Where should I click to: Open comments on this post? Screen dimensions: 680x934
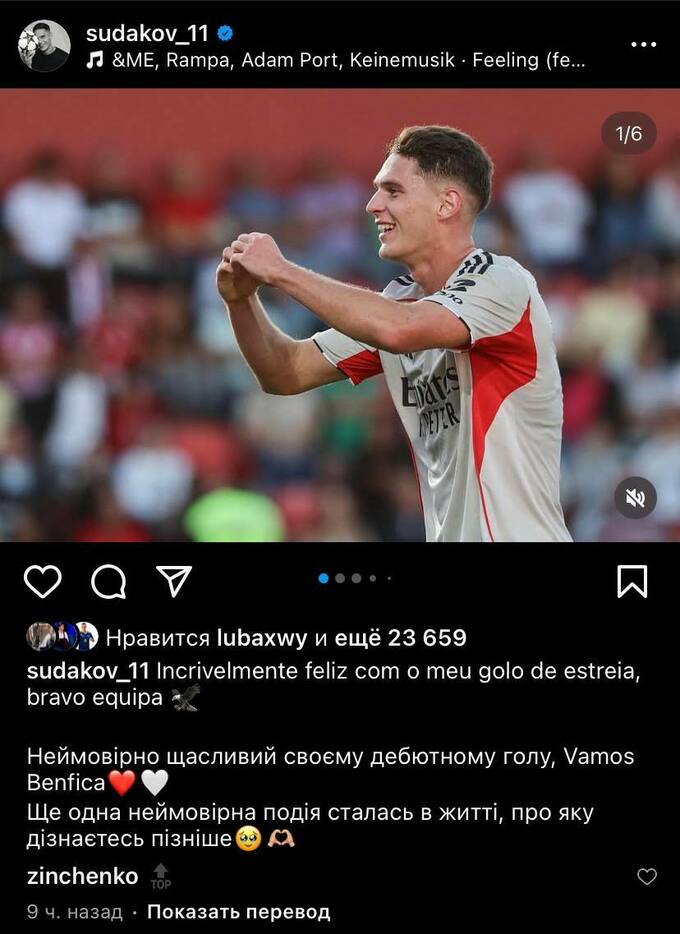point(108,581)
